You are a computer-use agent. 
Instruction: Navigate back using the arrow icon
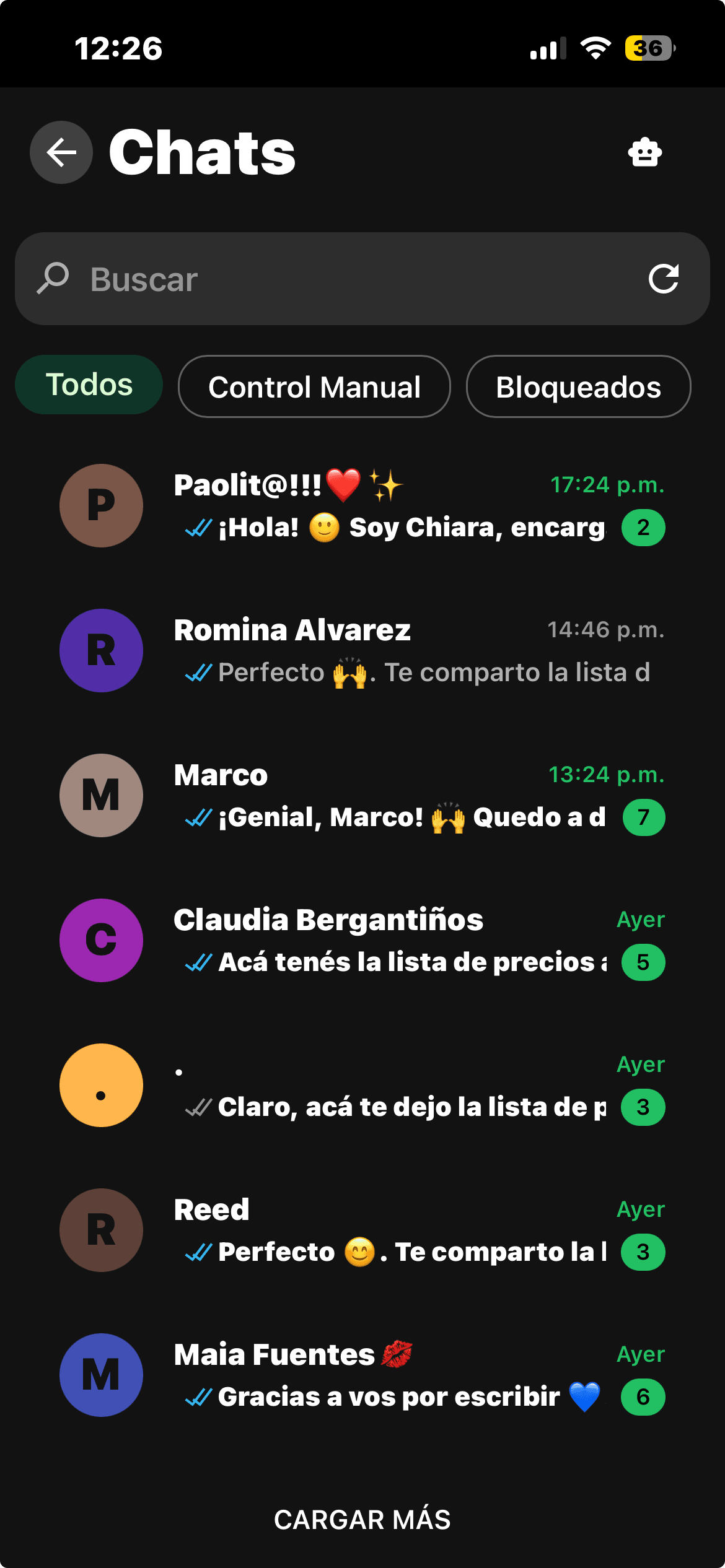tap(60, 152)
